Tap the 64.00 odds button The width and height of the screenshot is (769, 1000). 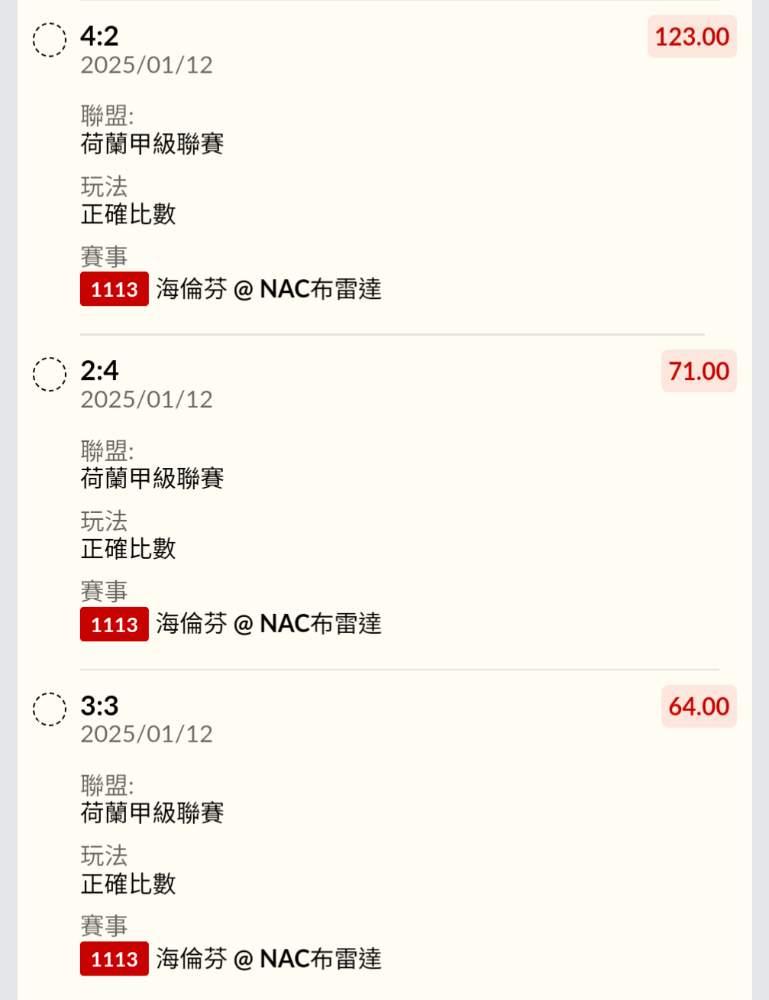click(x=699, y=707)
